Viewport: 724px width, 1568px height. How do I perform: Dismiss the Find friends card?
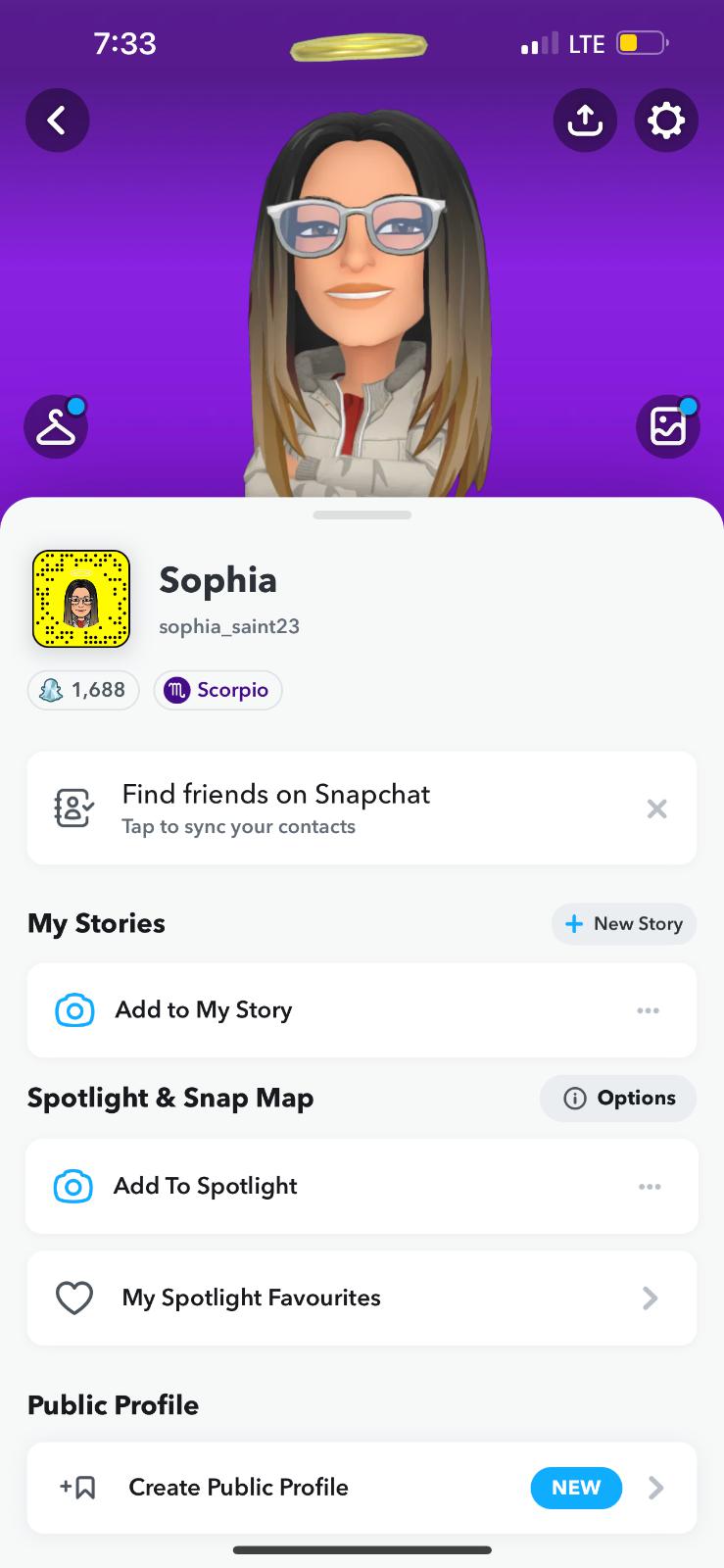tap(656, 808)
